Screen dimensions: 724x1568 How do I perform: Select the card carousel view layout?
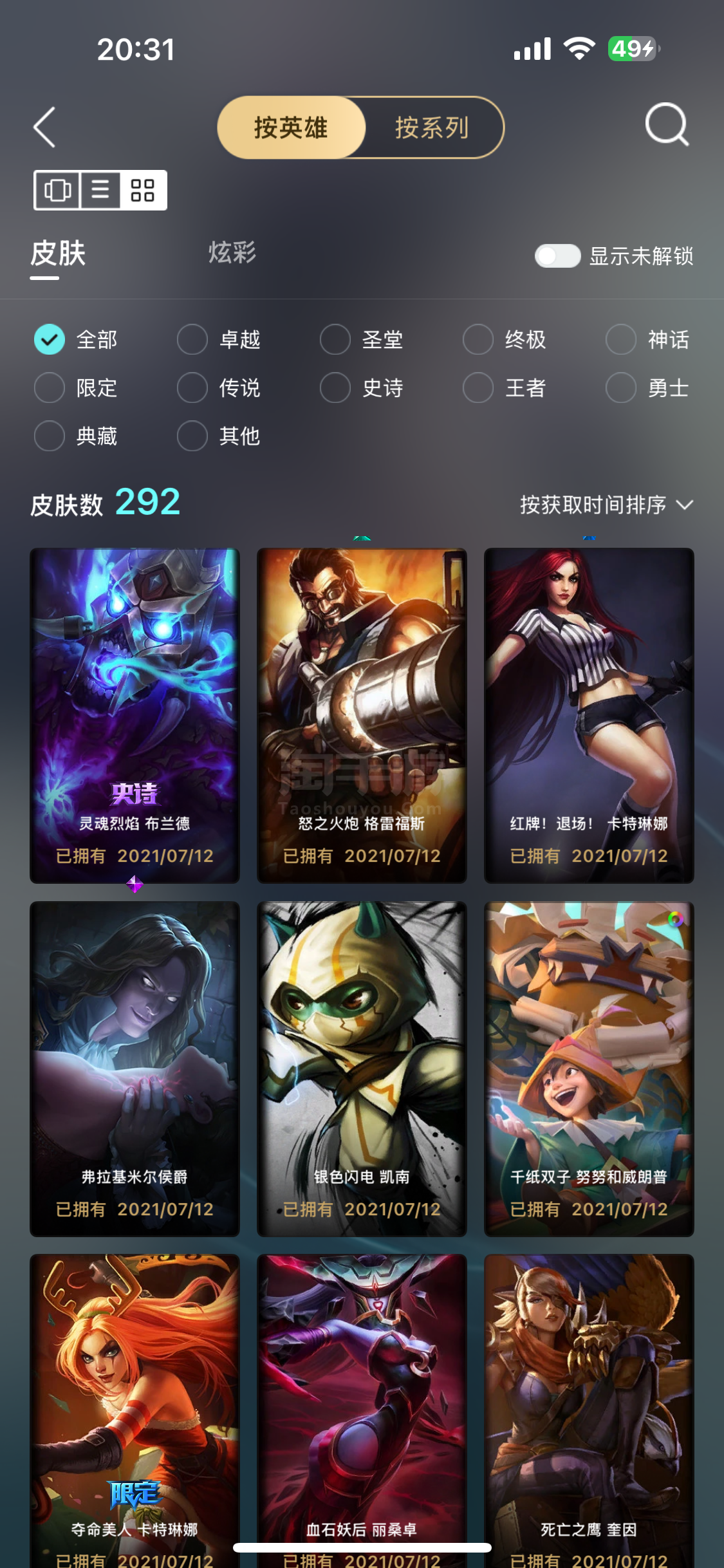58,190
